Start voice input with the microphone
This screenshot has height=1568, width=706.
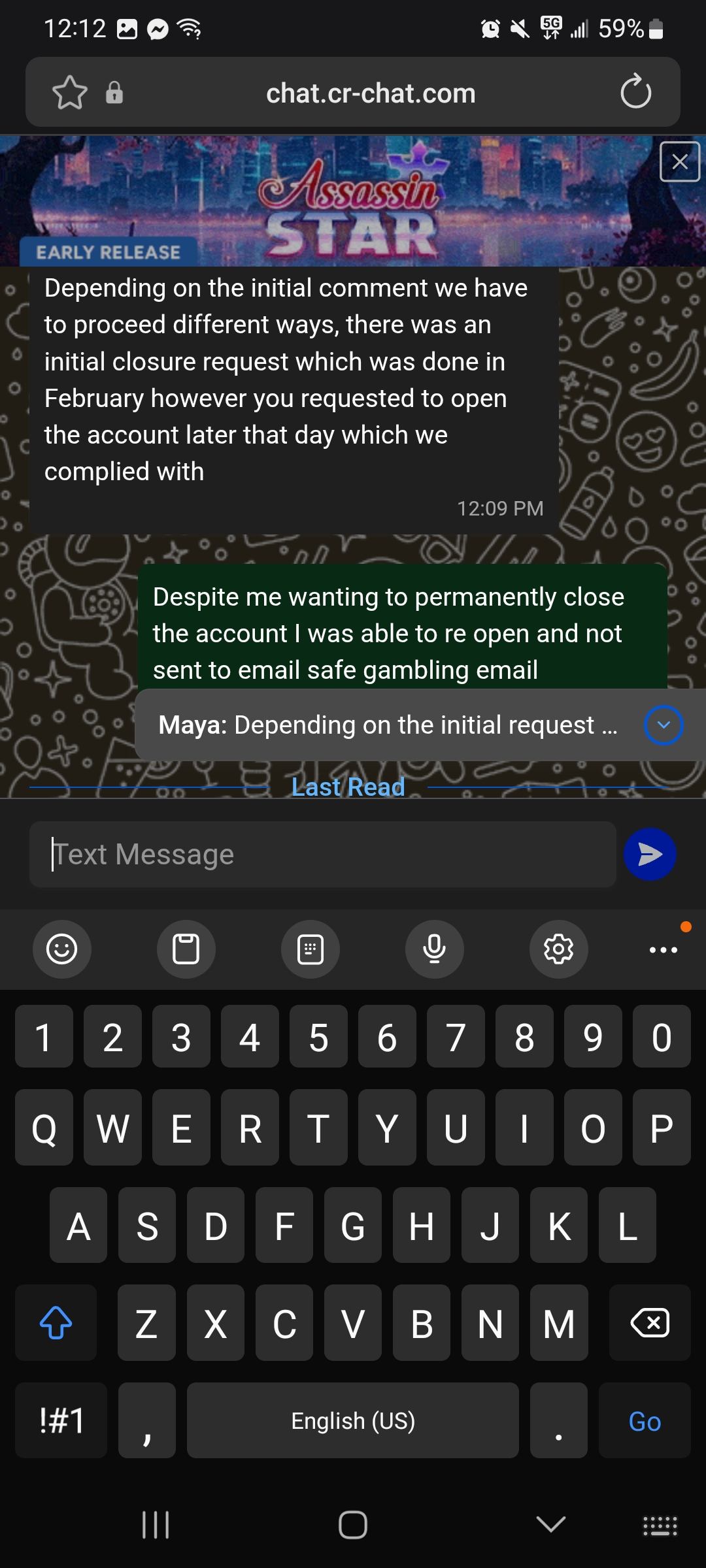tap(434, 949)
